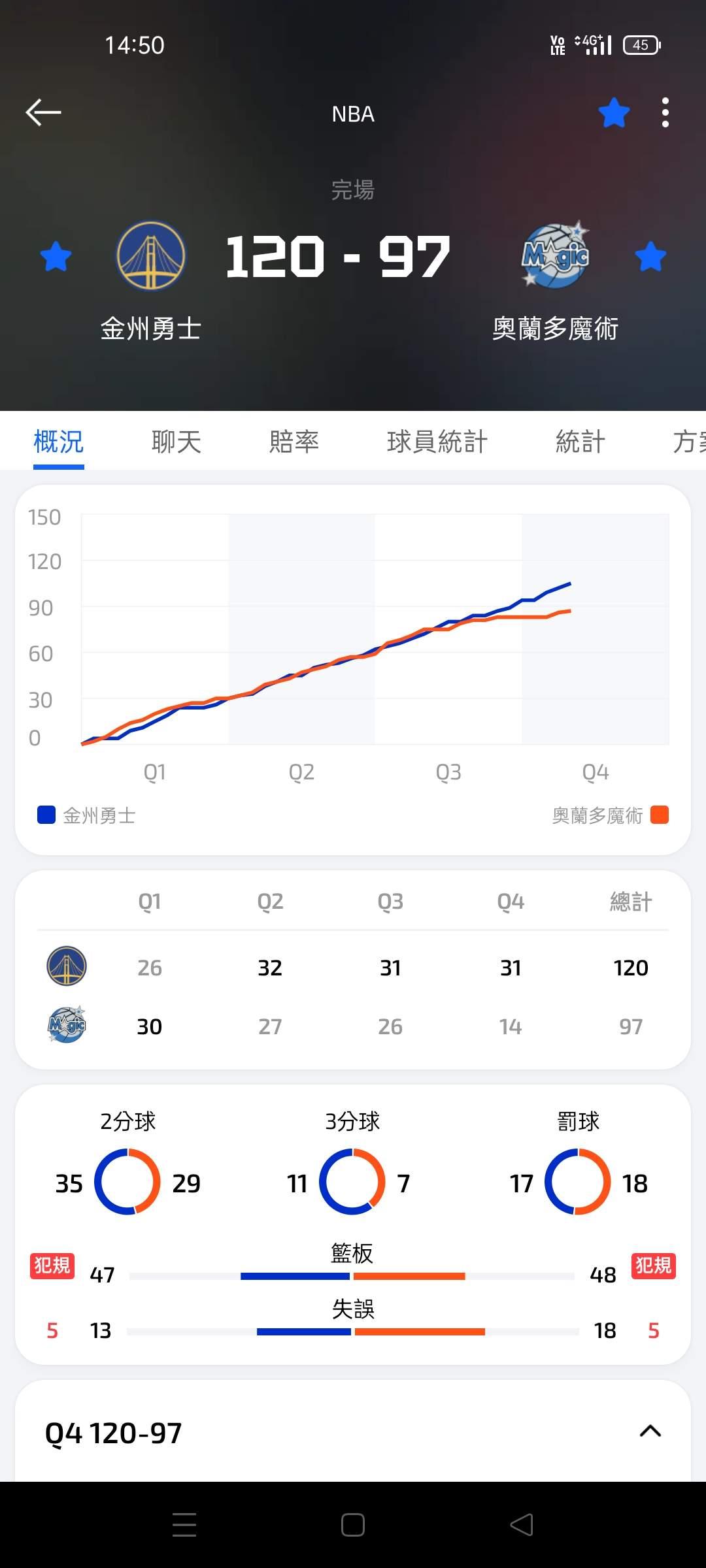The width and height of the screenshot is (706, 1568).
Task: Open the three-dot overflow menu
Action: (665, 113)
